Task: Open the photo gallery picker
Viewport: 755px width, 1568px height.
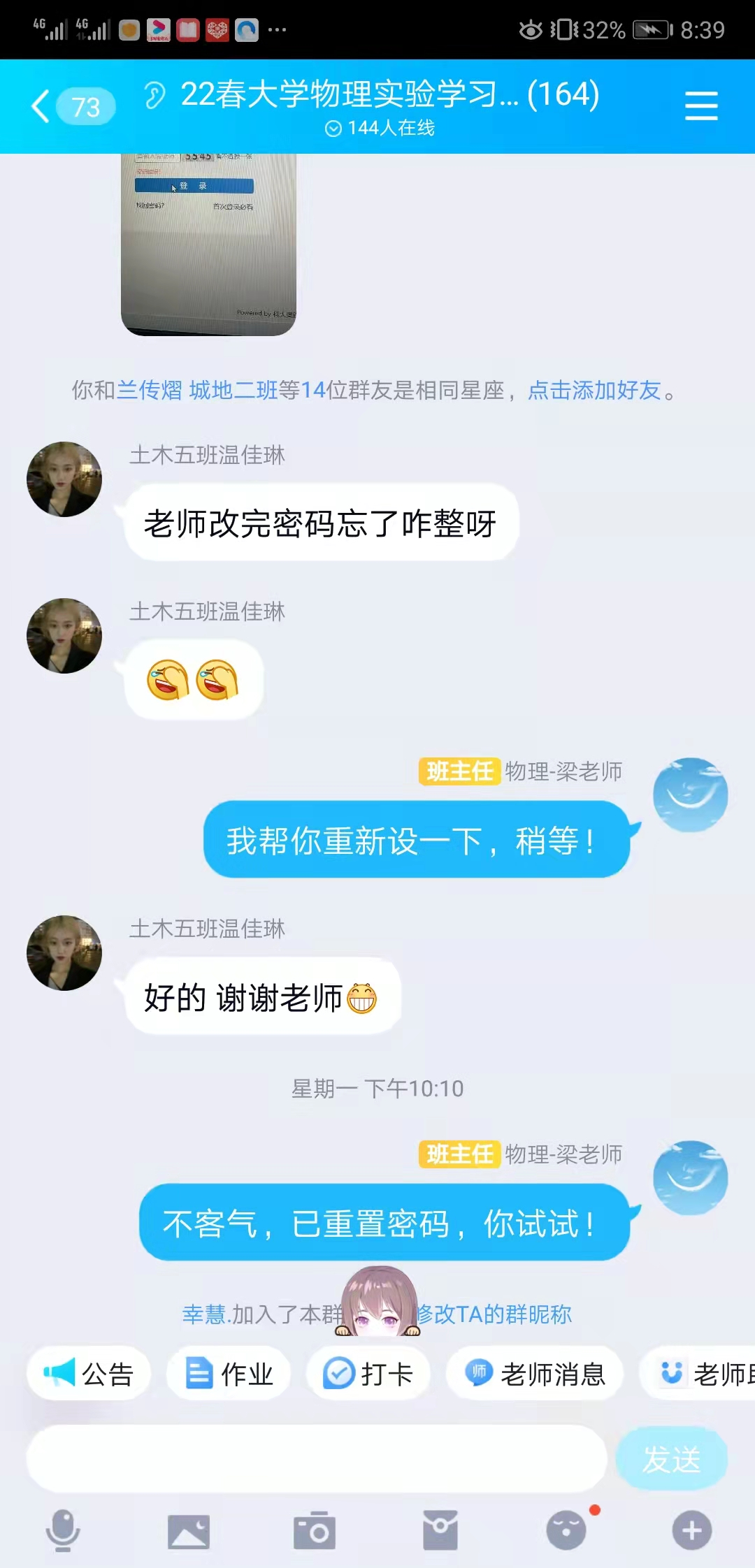Action: pos(189,1530)
